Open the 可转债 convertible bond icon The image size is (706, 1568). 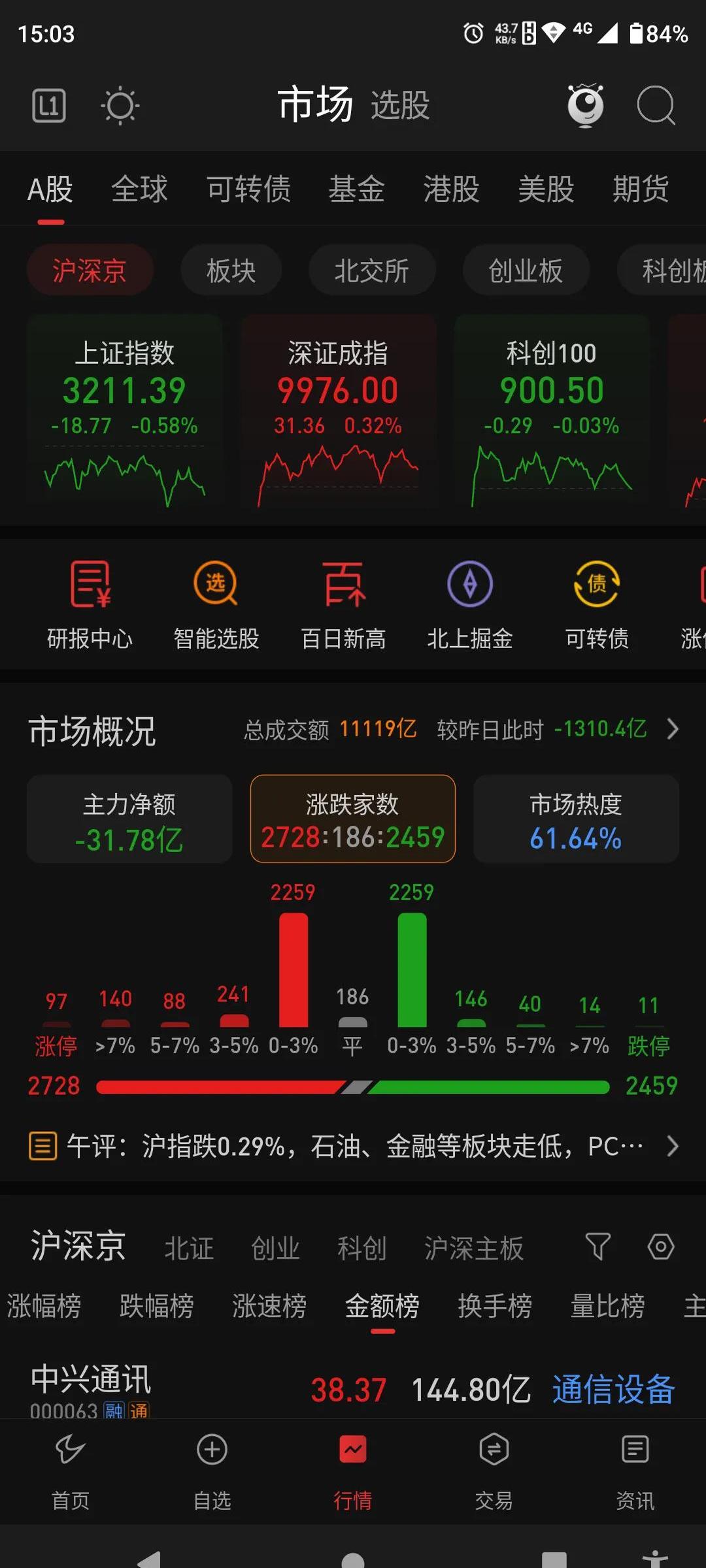tap(596, 604)
